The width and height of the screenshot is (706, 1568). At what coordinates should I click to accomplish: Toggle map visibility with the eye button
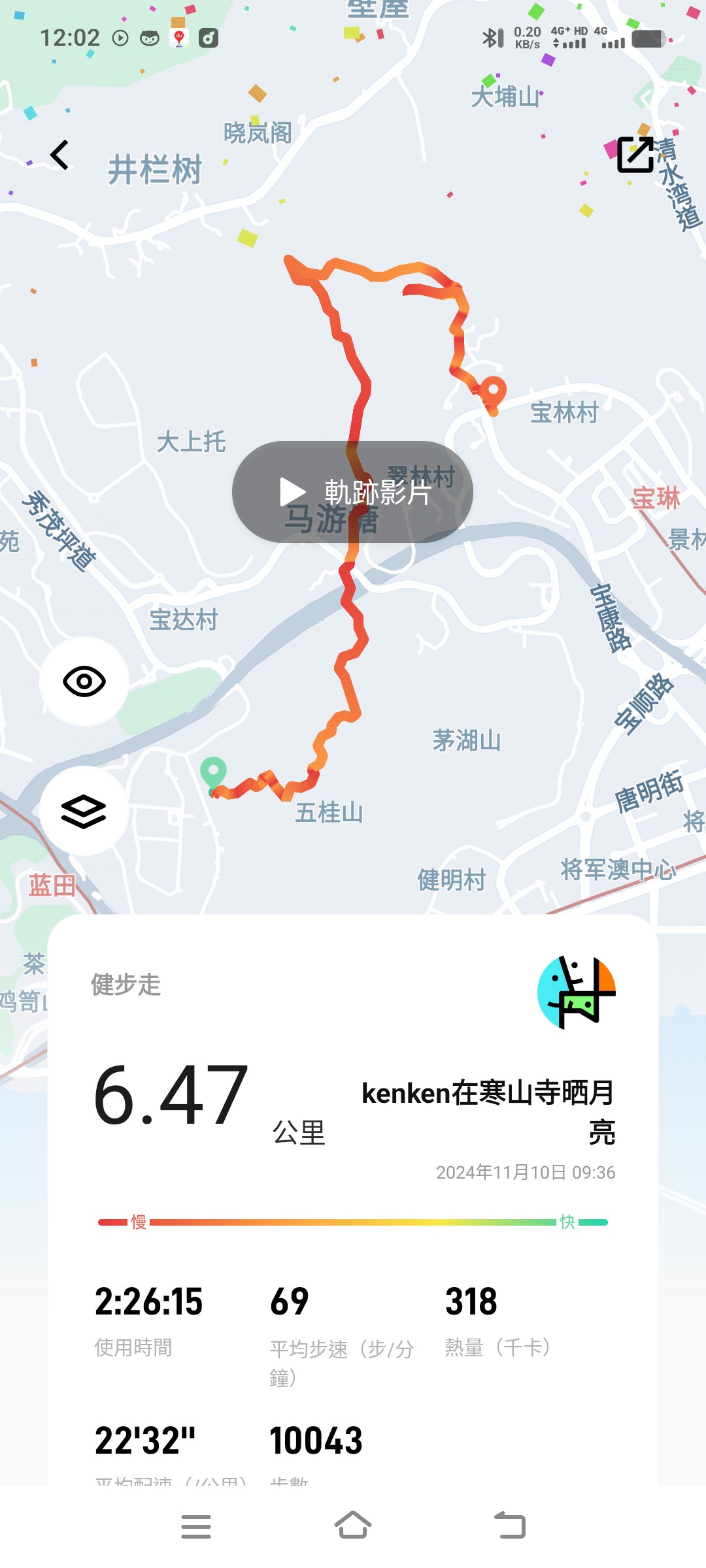point(84,681)
